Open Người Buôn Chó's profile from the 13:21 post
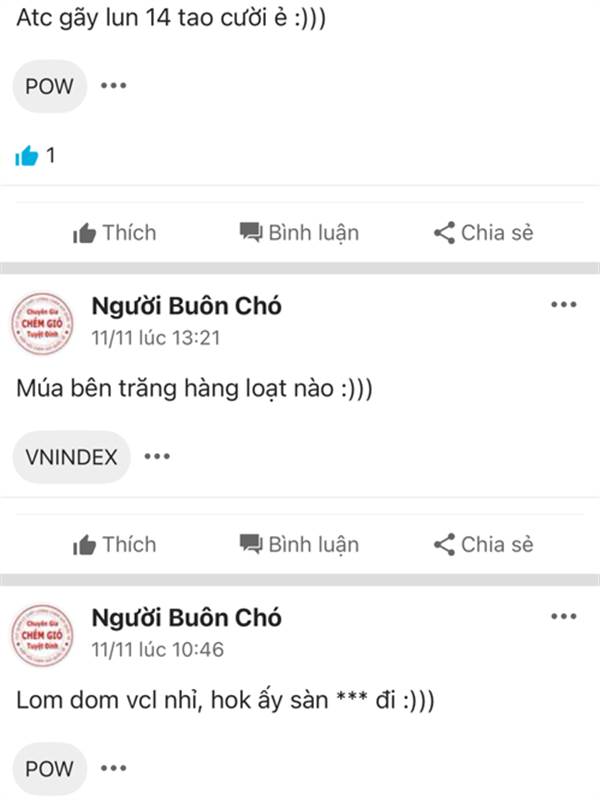The image size is (600, 800). 186,306
